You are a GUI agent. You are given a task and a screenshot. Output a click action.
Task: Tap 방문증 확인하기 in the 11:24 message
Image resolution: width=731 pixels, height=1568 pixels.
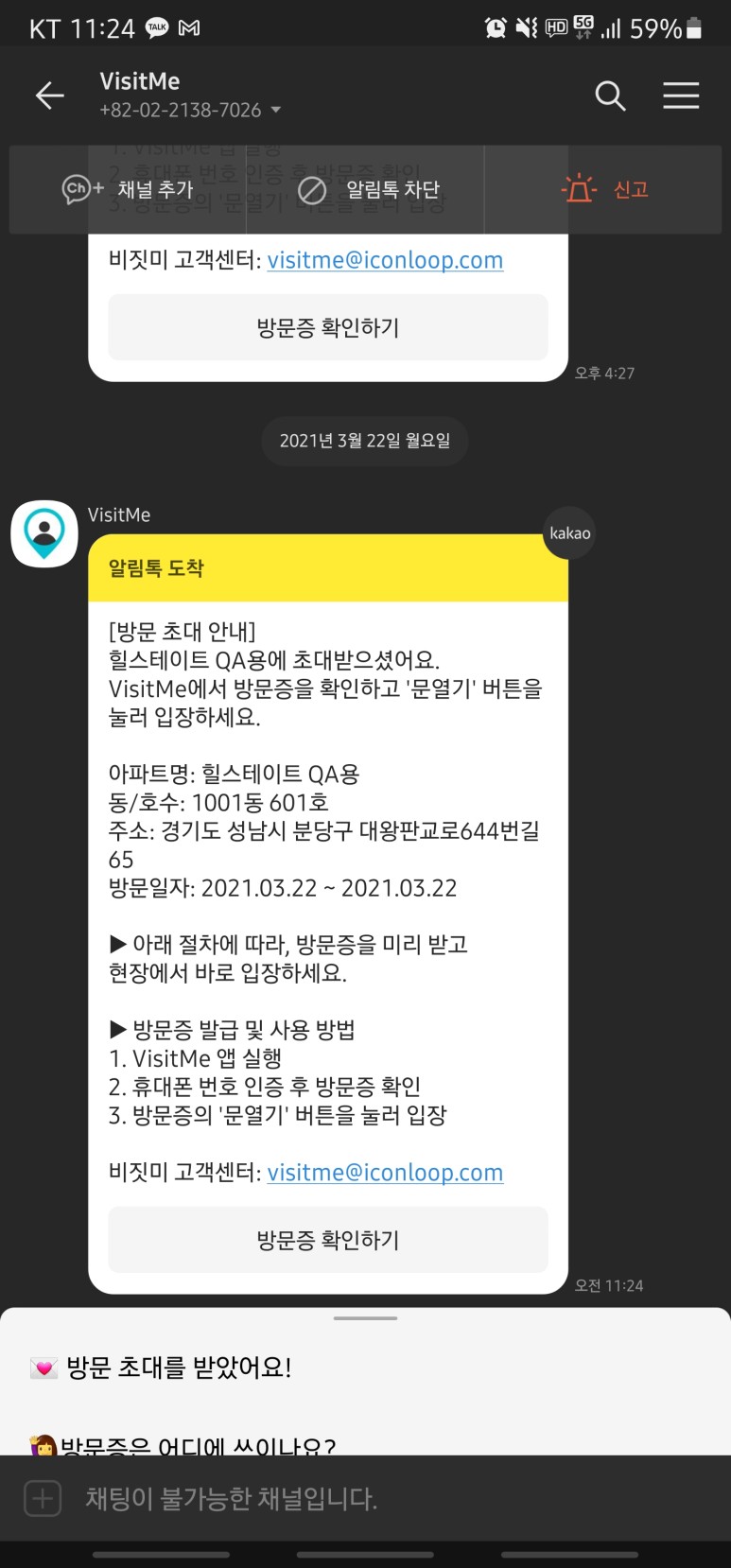(328, 1240)
